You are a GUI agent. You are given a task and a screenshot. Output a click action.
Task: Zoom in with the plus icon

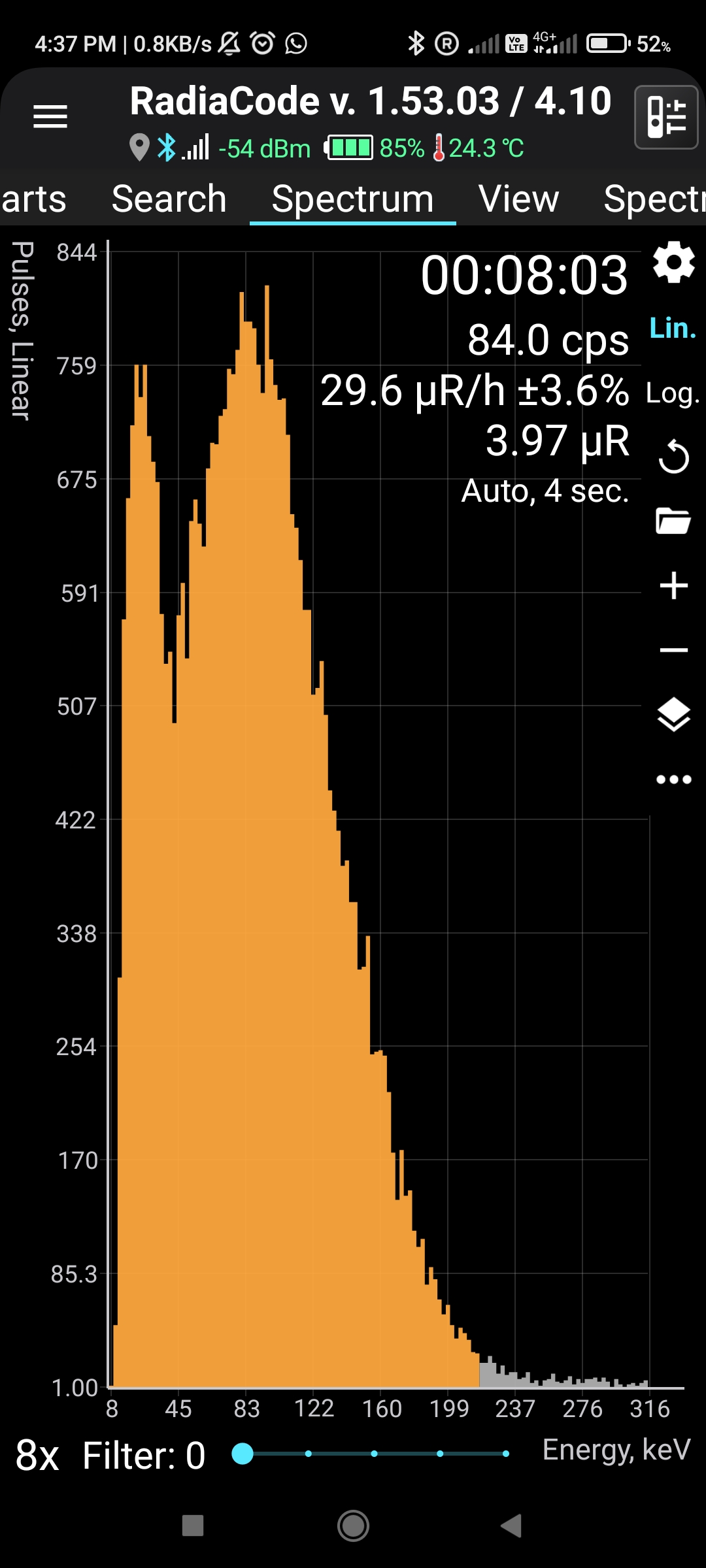[x=674, y=585]
